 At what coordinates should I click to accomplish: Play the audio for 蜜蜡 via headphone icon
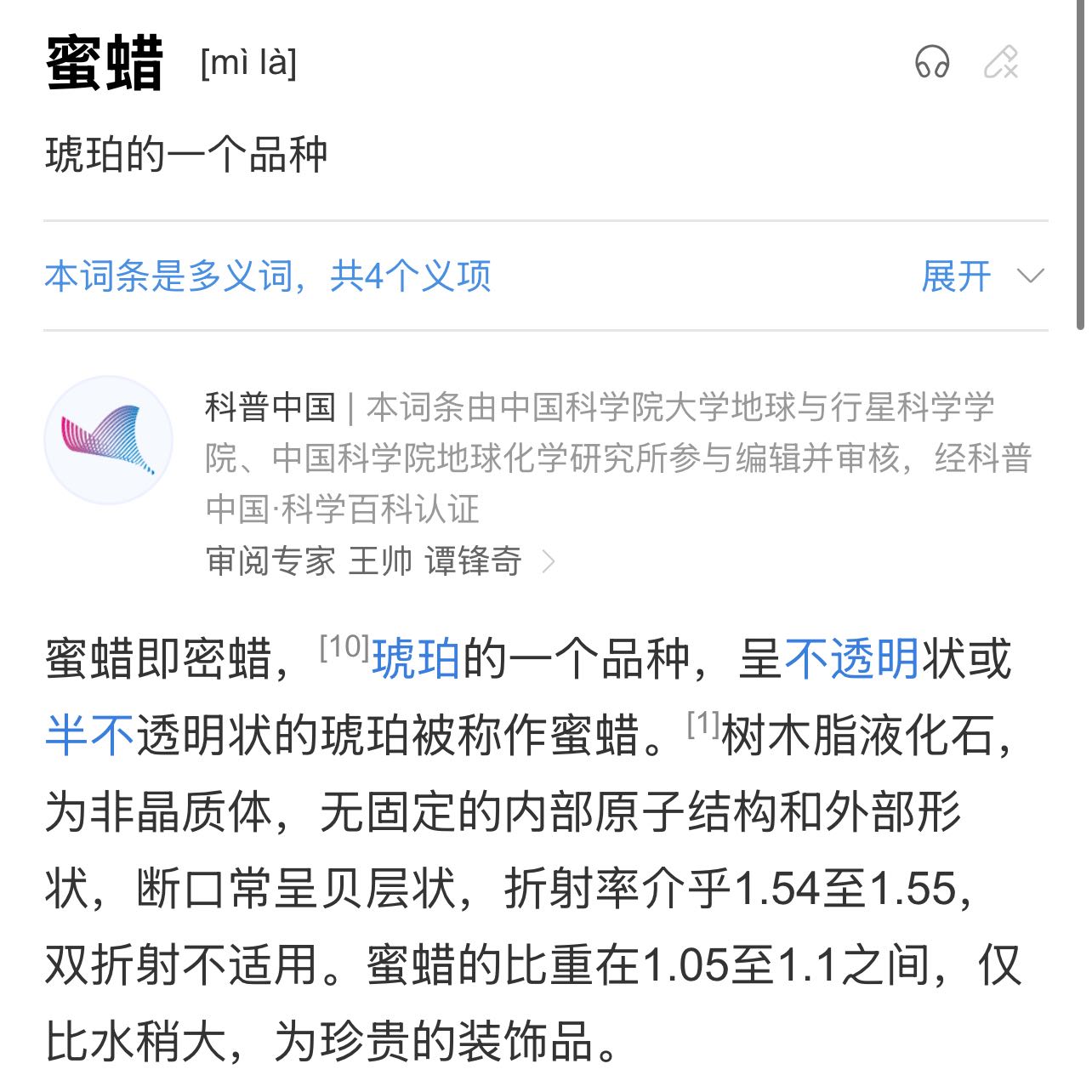[931, 62]
